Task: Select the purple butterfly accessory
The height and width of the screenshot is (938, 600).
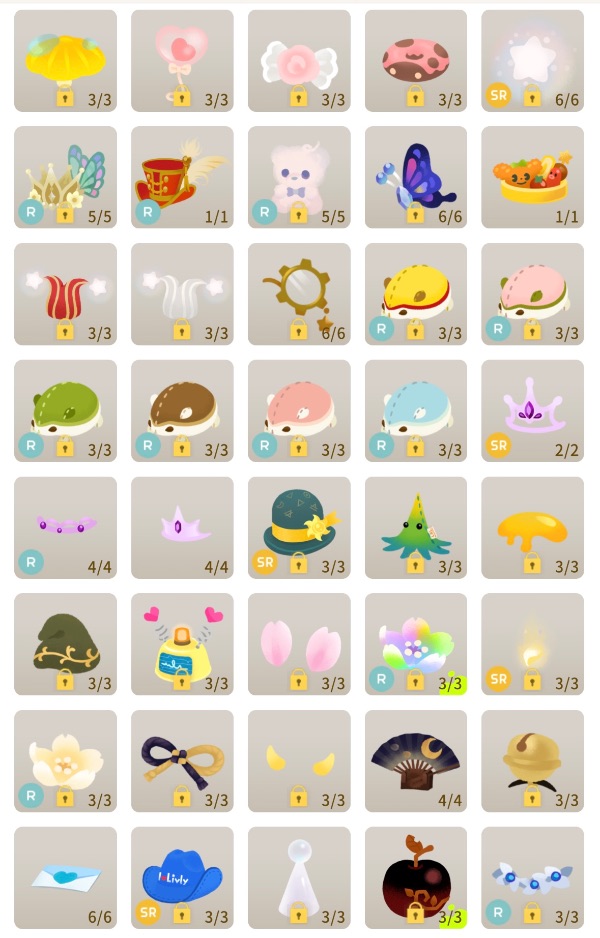Action: [416, 177]
